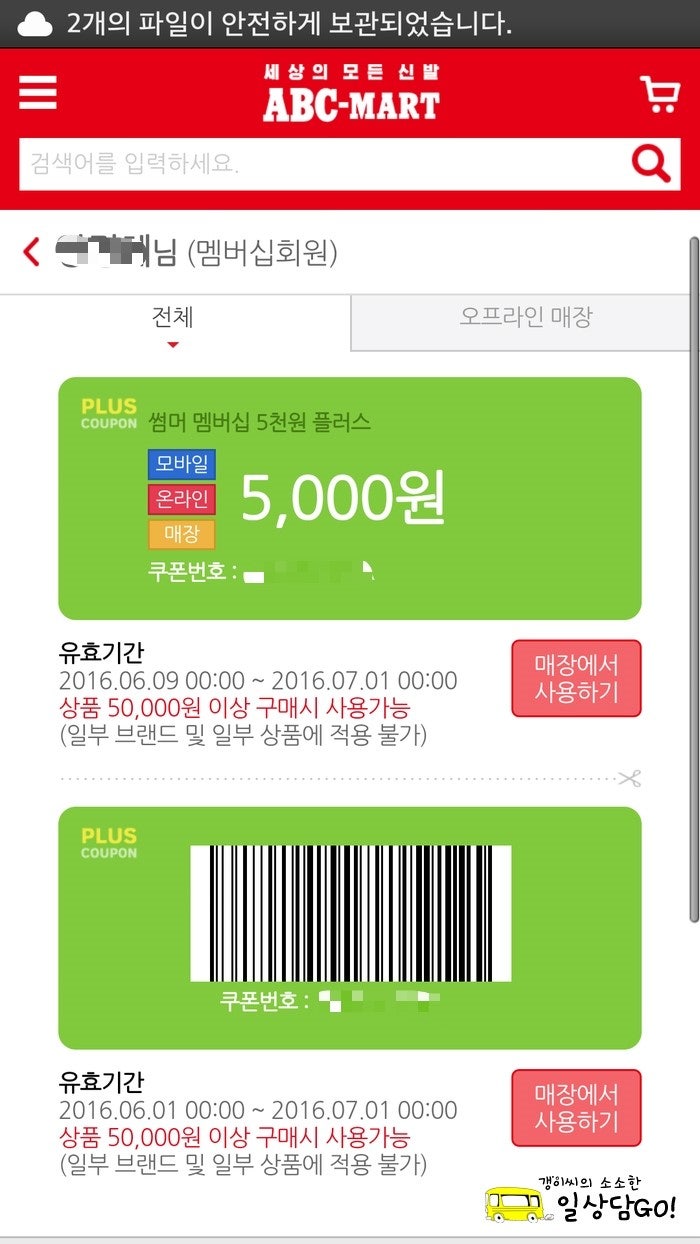Open the shopping cart

[x=659, y=94]
